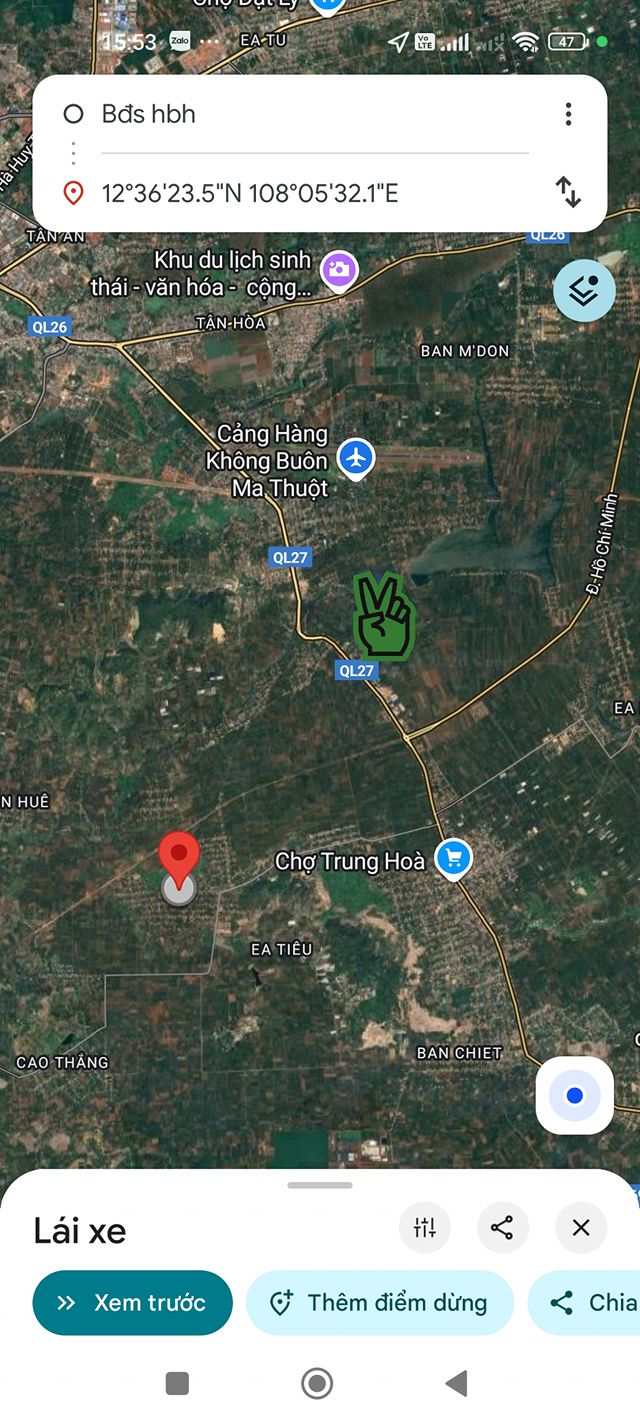Center map on my location
Viewport: 640px width, 1422px height.
(x=574, y=1096)
